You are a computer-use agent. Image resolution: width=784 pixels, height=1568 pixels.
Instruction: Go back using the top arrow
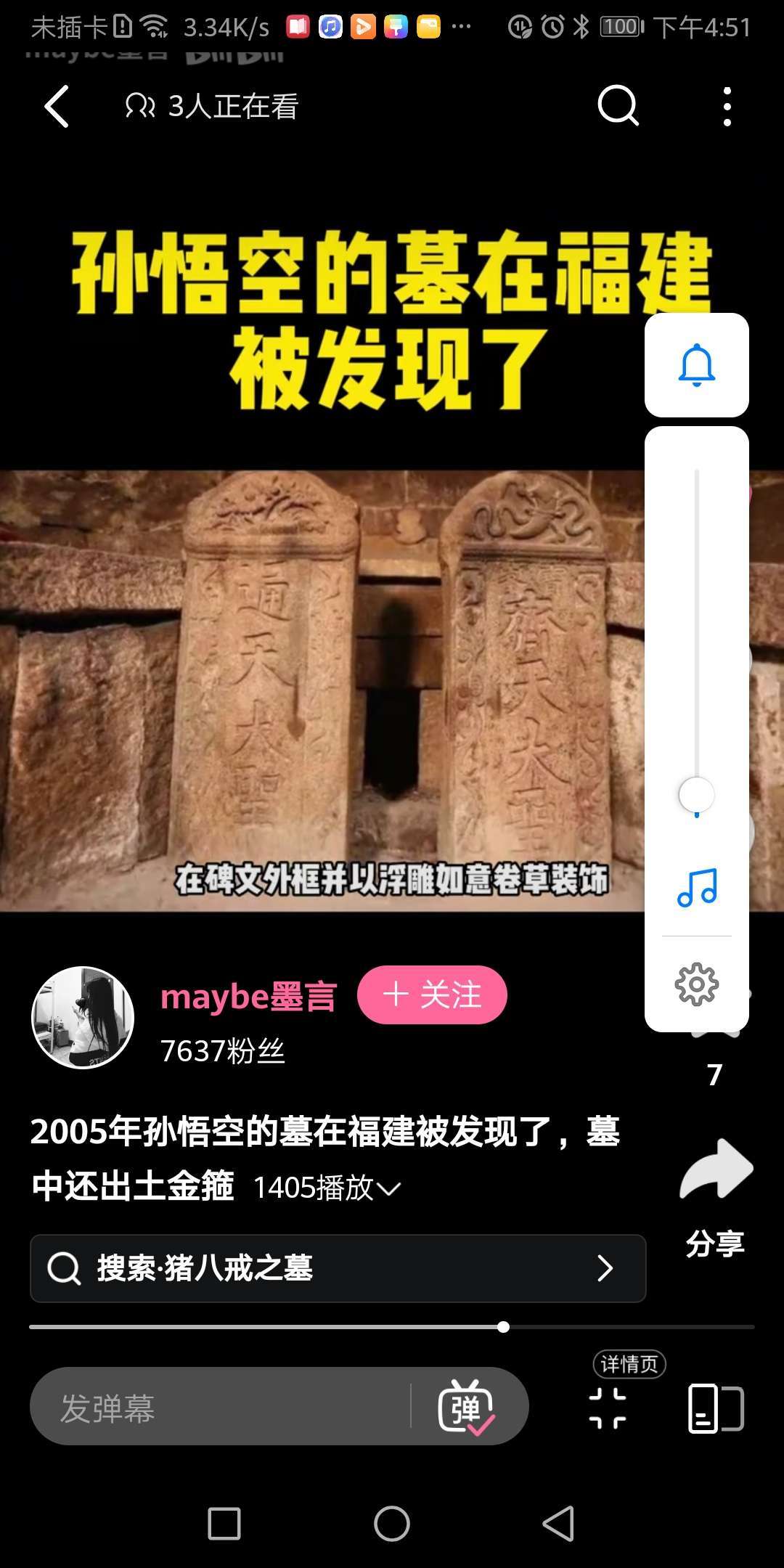(x=57, y=107)
